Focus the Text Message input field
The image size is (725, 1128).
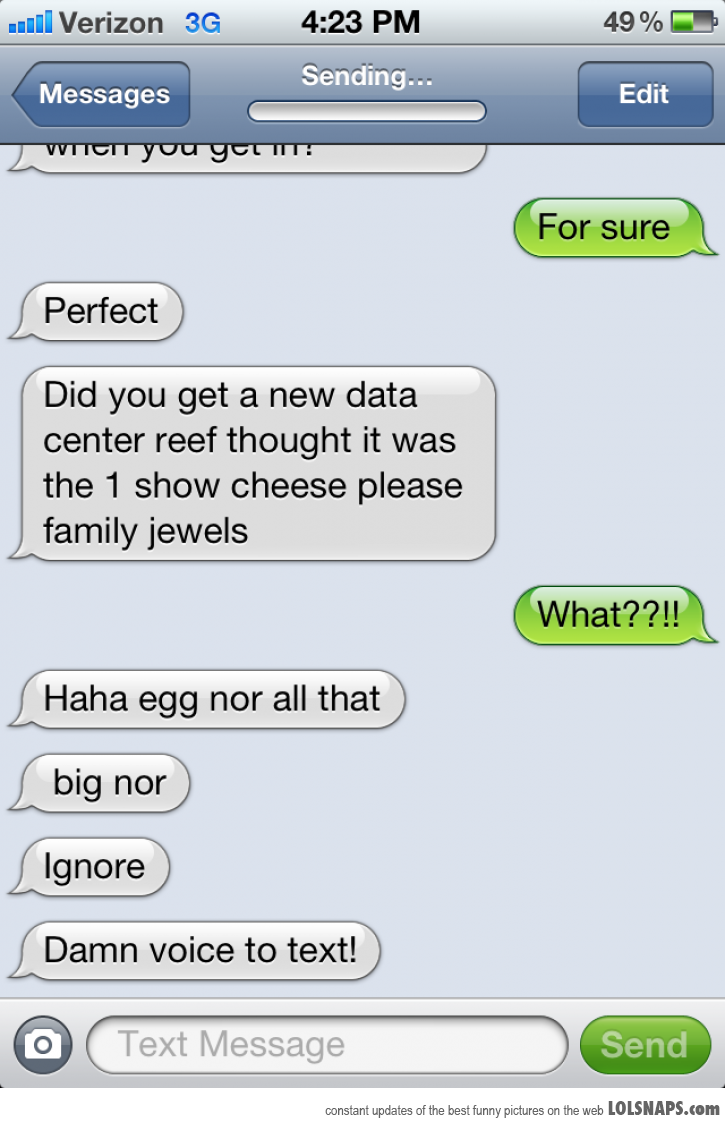[x=327, y=1045]
